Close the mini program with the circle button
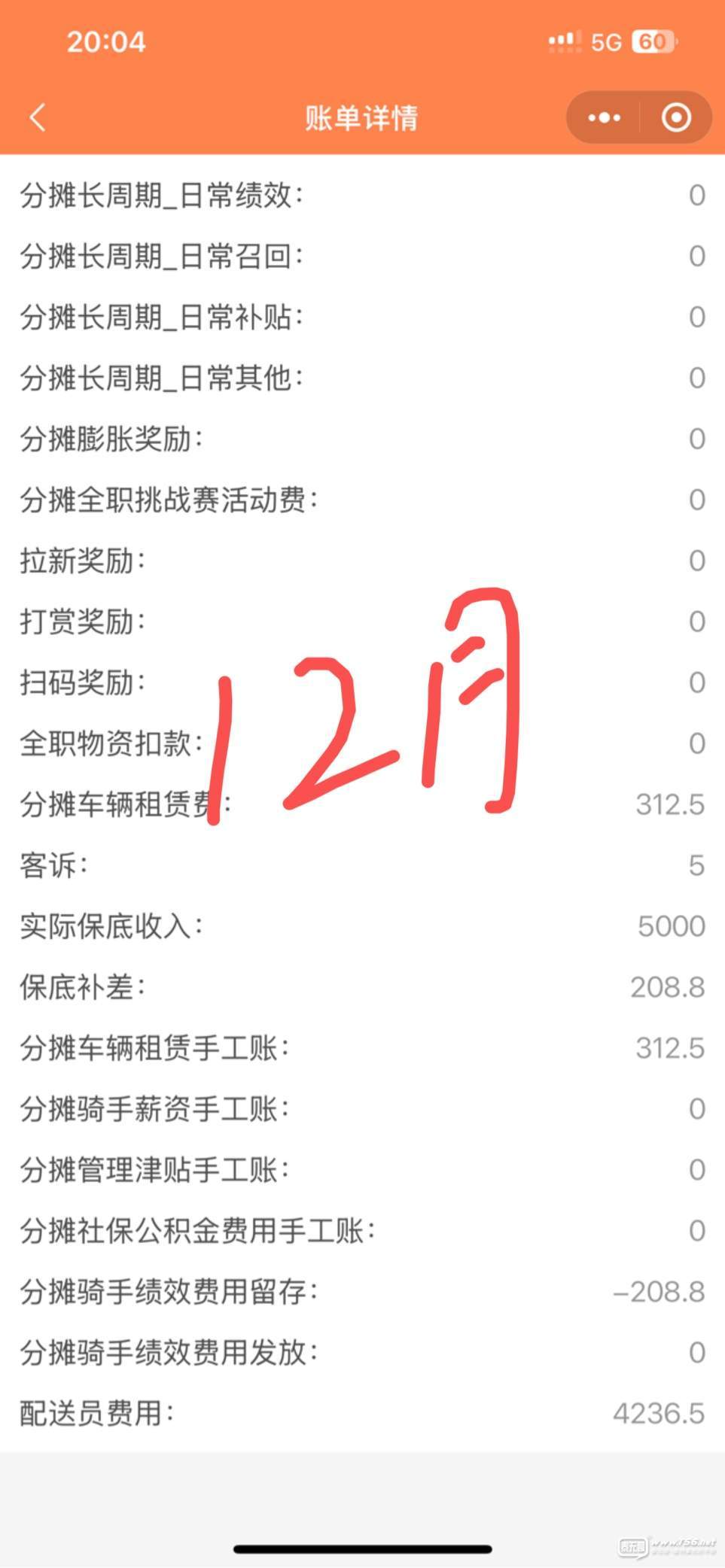The image size is (725, 1568). (676, 117)
